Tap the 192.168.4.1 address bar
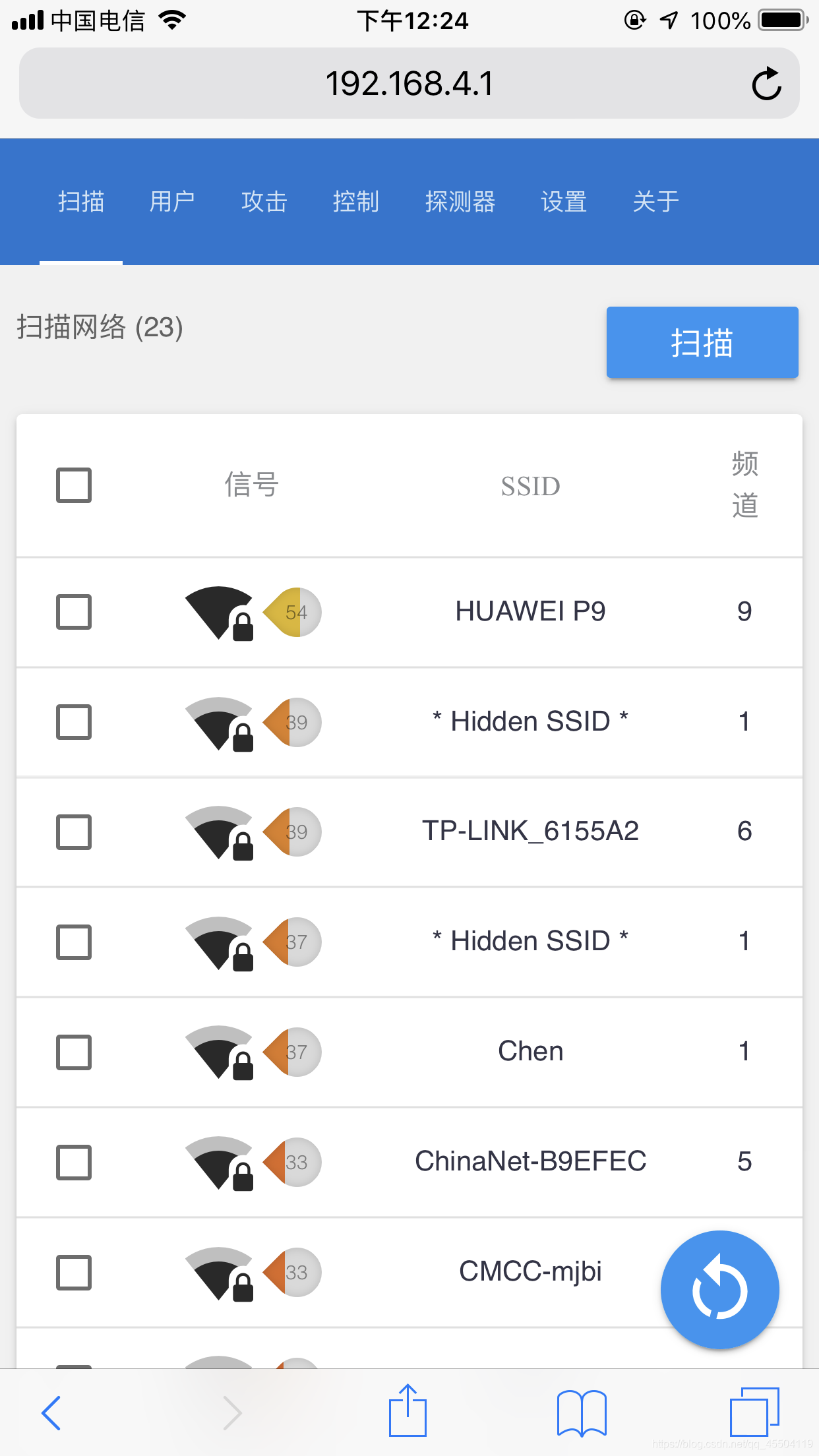The height and width of the screenshot is (1456, 819). click(x=409, y=84)
